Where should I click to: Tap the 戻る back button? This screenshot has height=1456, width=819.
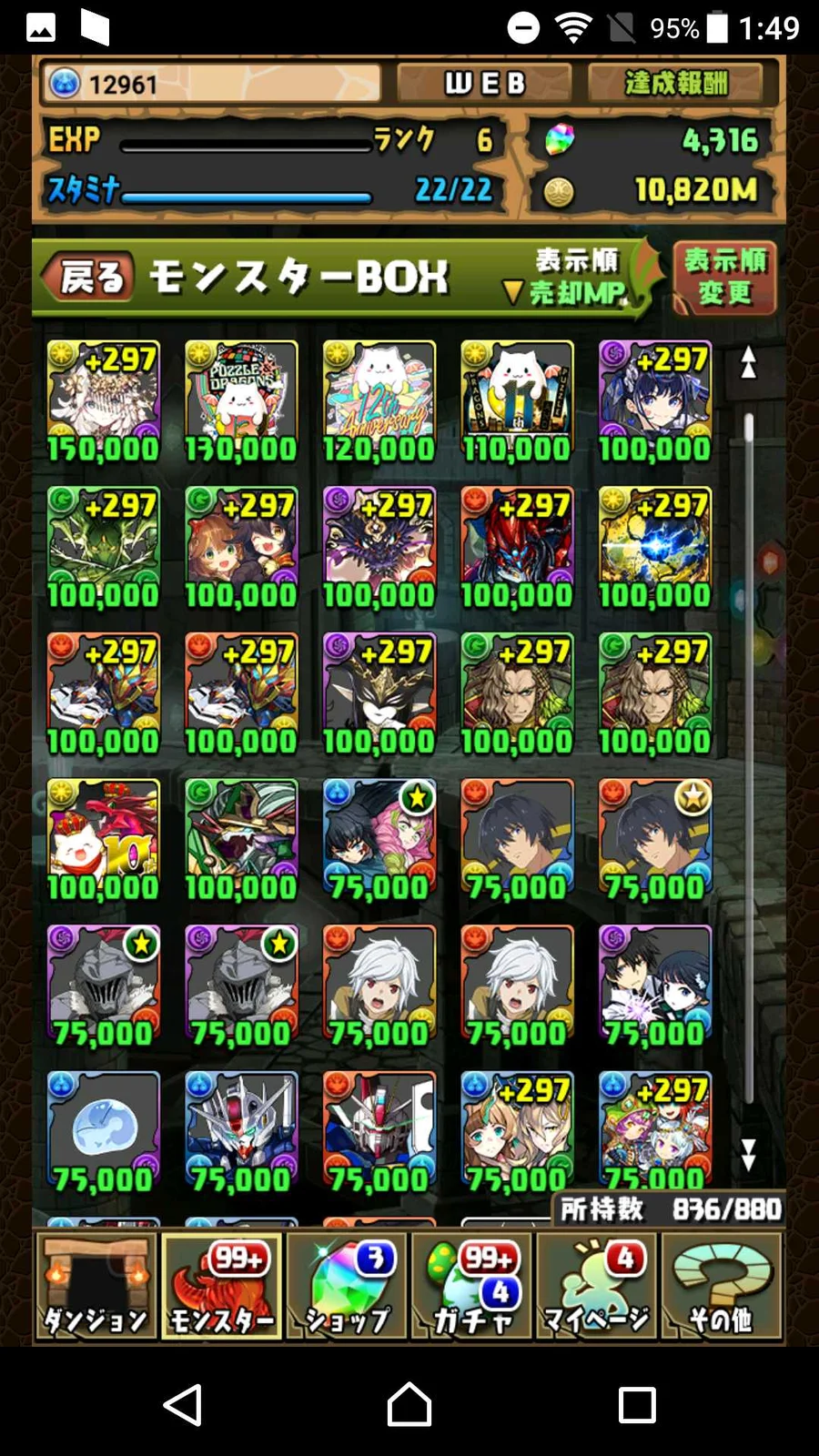point(89,277)
